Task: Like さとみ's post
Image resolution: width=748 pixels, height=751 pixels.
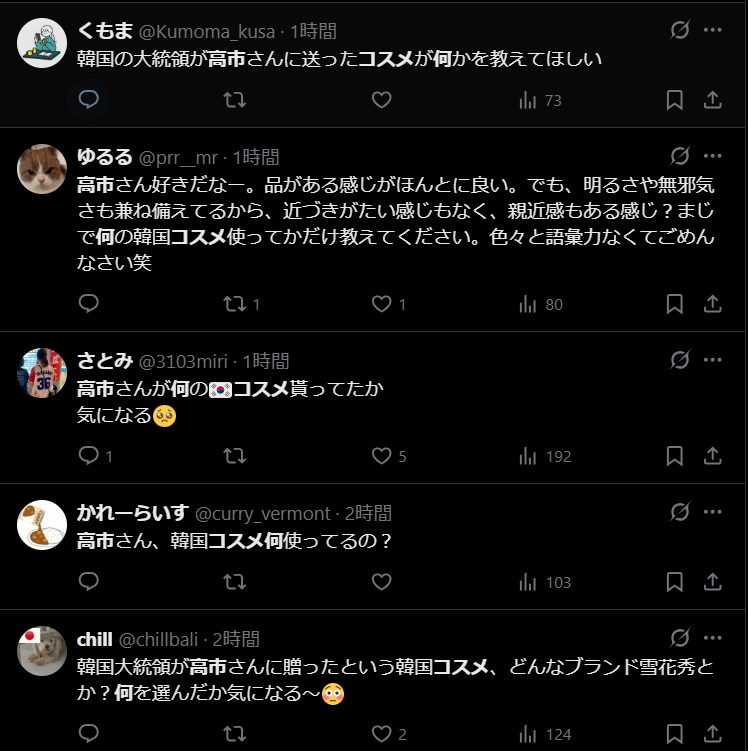Action: [x=381, y=456]
